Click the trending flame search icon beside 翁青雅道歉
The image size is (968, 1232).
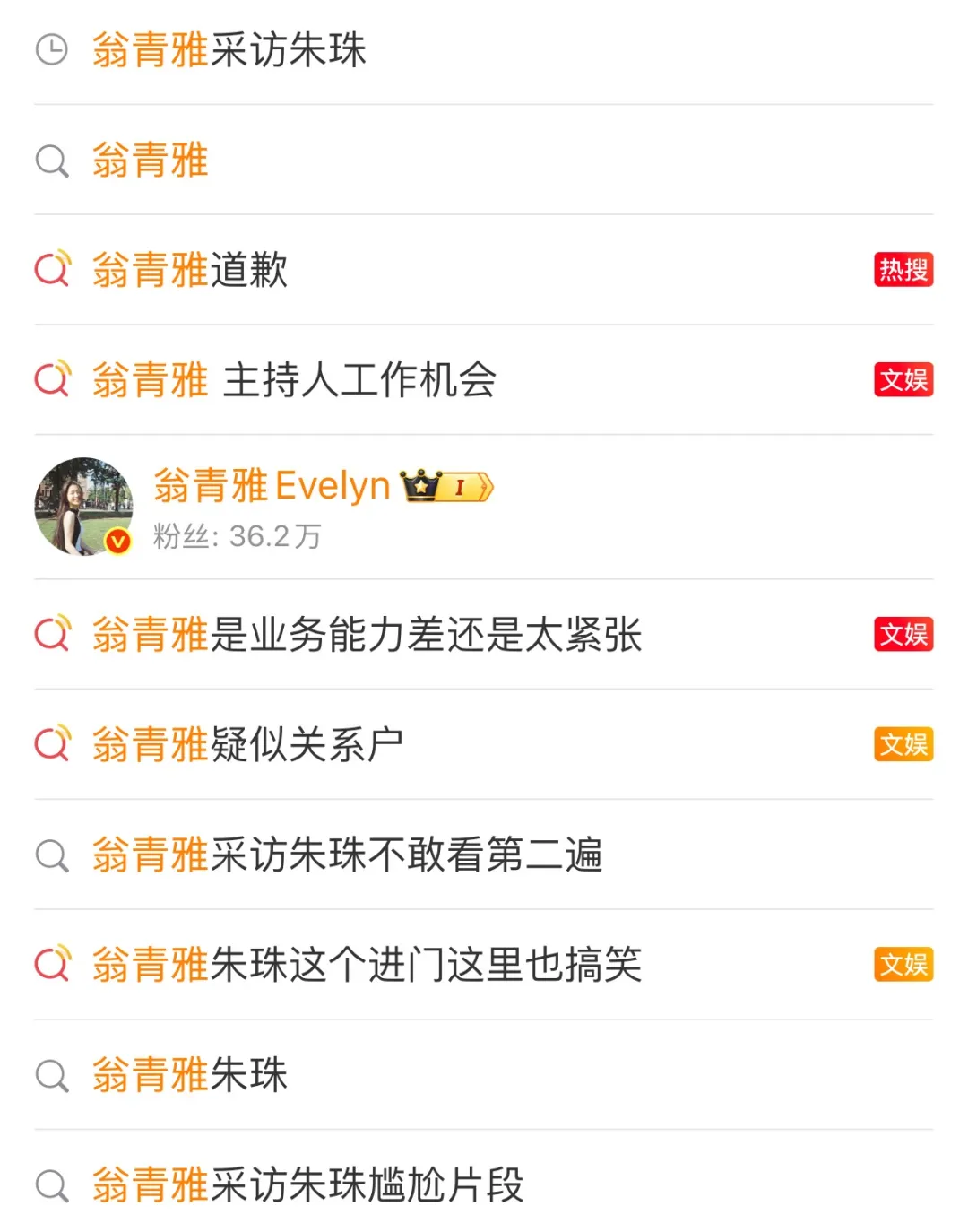(51, 271)
